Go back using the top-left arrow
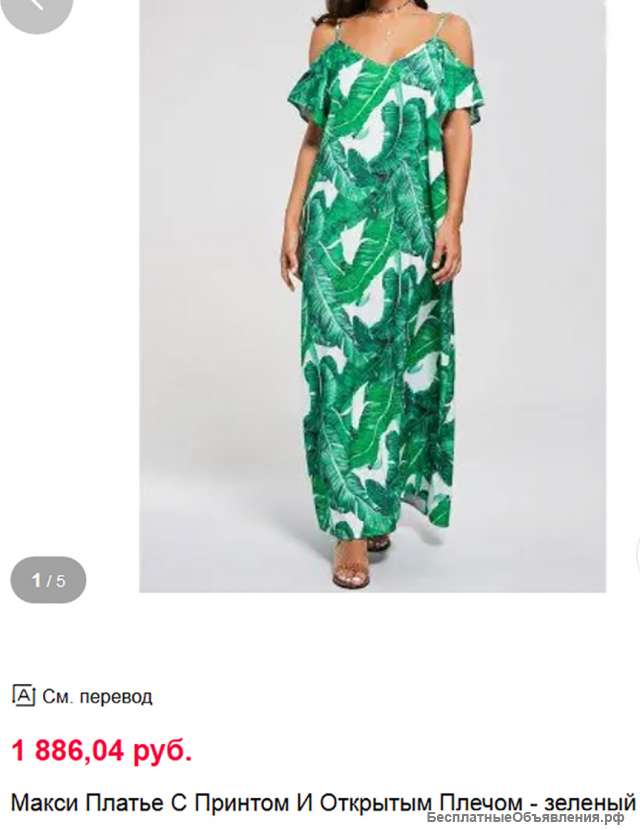The width and height of the screenshot is (640, 830). pos(35,8)
